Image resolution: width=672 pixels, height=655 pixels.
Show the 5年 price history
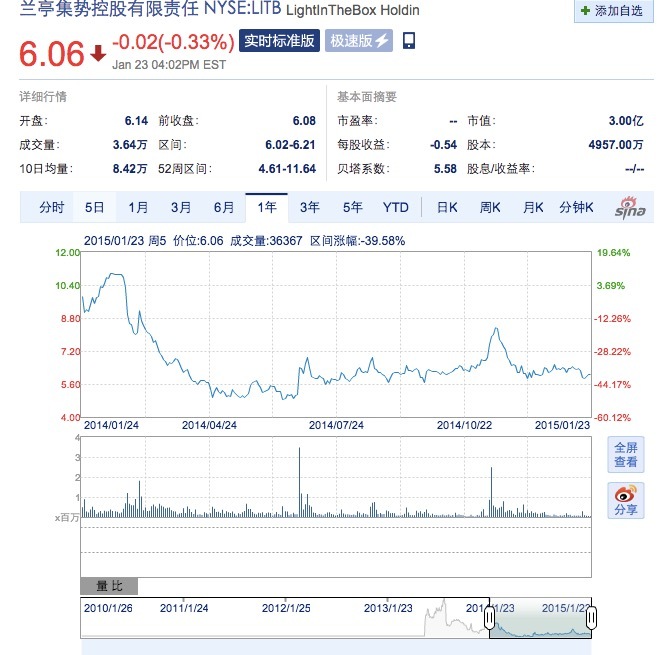point(353,208)
